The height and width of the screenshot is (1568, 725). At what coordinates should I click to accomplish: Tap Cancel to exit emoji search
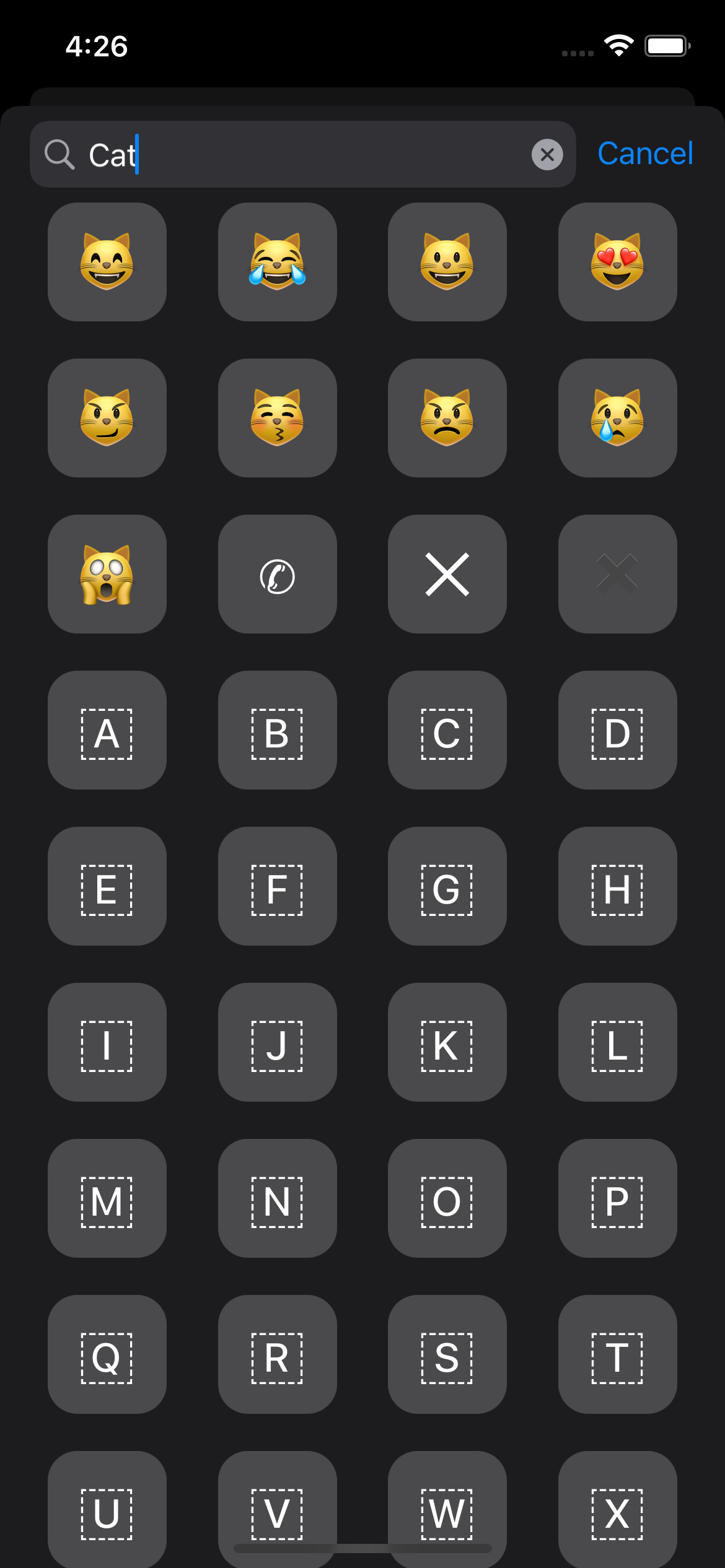(644, 154)
